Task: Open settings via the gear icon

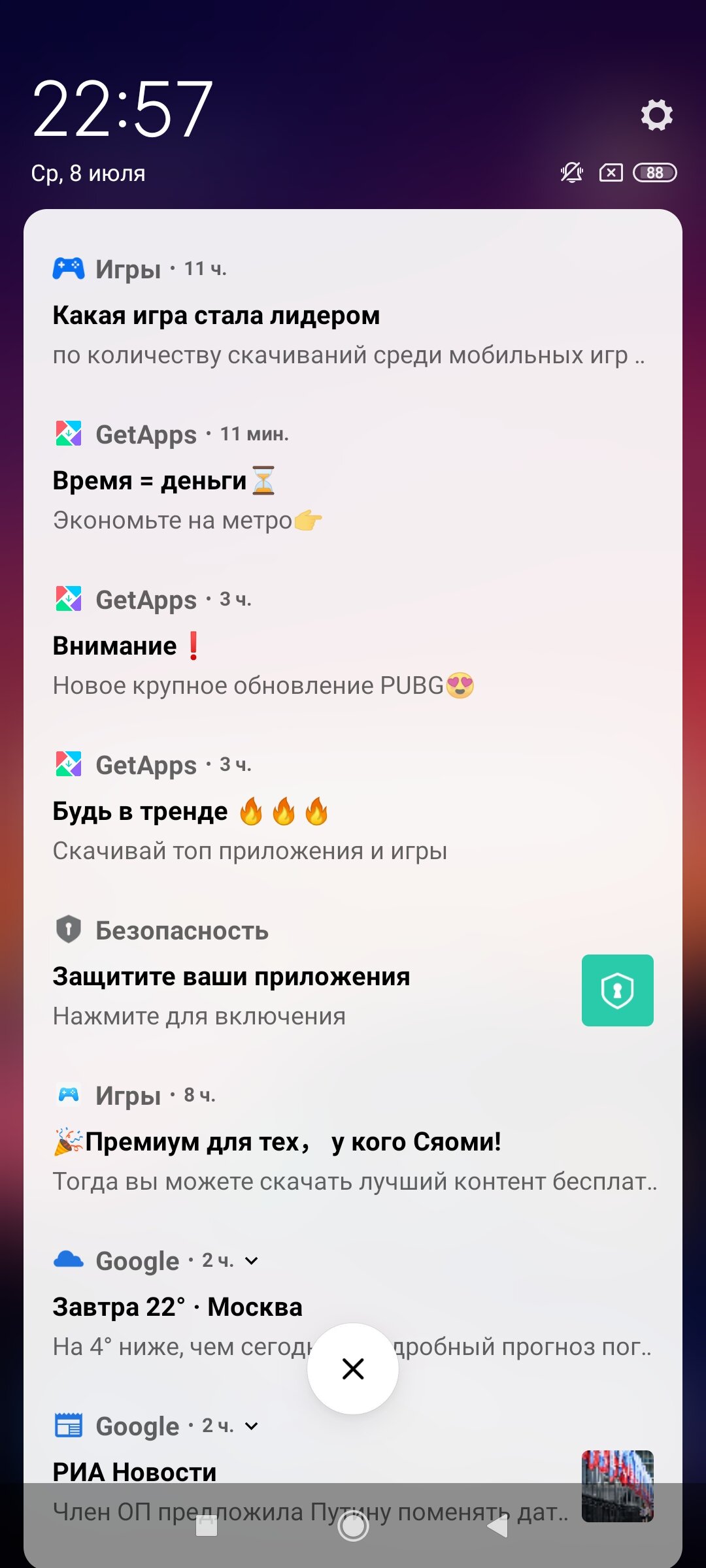Action: 656,115
